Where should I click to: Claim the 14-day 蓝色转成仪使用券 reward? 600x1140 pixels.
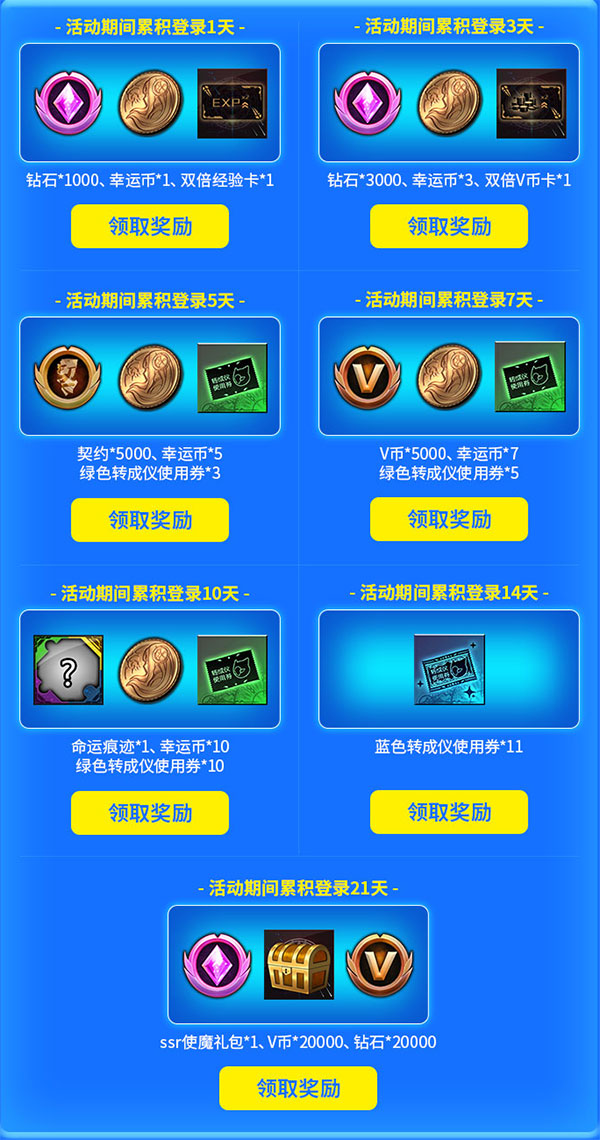pyautogui.click(x=449, y=812)
